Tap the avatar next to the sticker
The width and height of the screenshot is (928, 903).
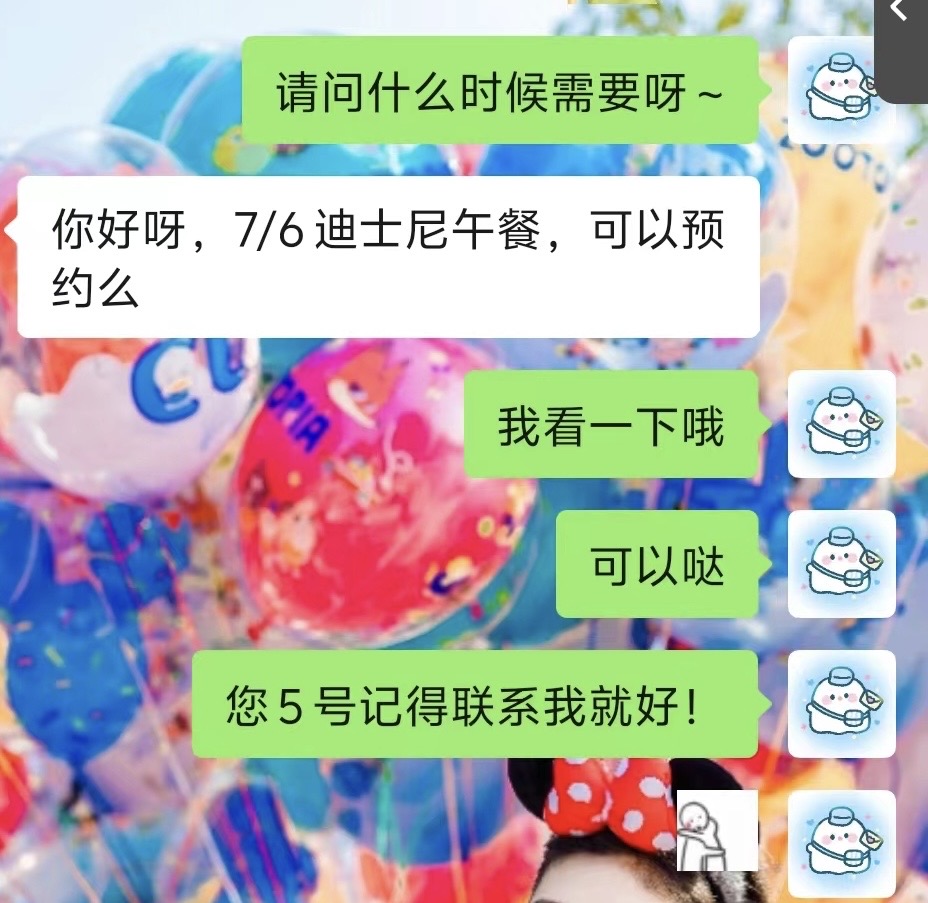tap(841, 844)
